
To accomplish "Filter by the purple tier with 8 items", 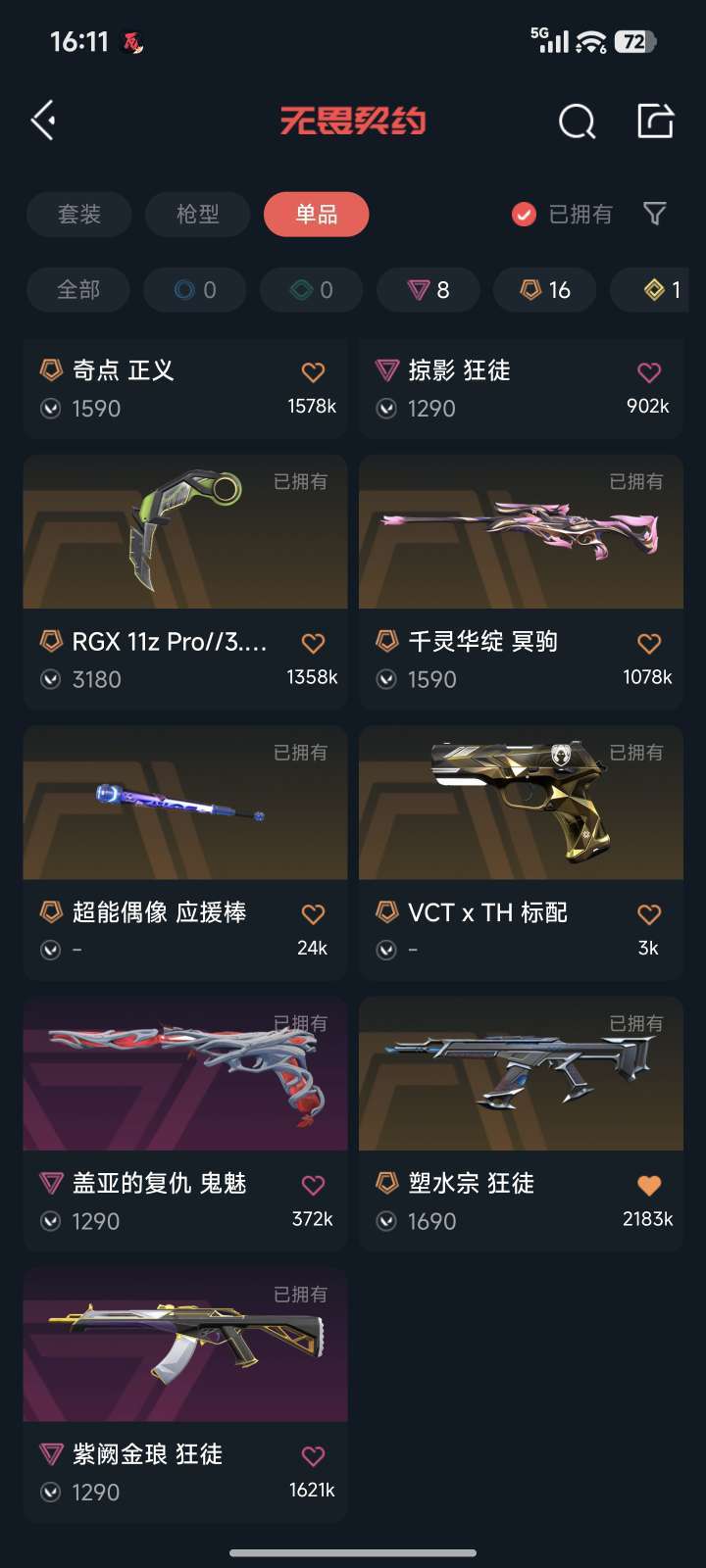I will point(429,290).
